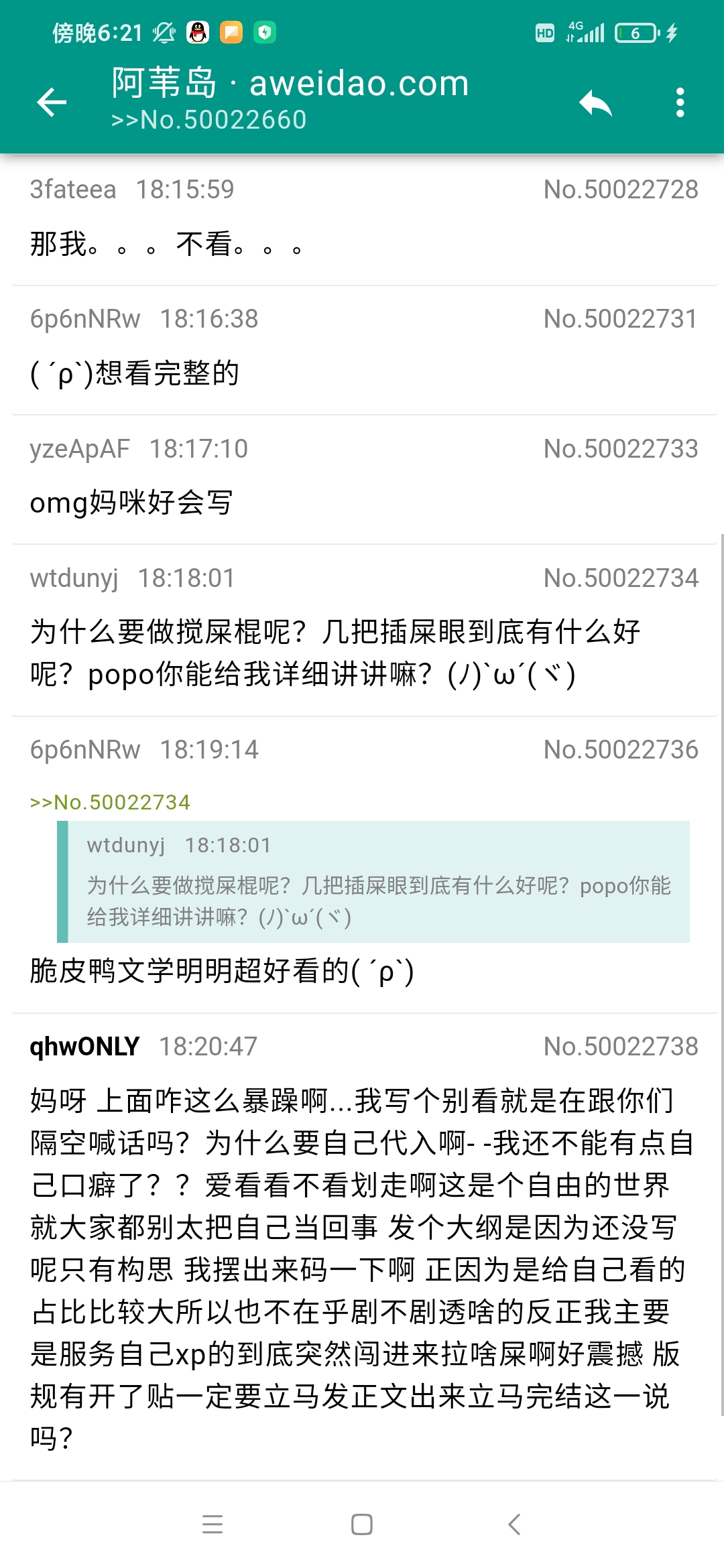Go back using the app bar arrow
Image resolution: width=724 pixels, height=1568 pixels.
click(52, 103)
